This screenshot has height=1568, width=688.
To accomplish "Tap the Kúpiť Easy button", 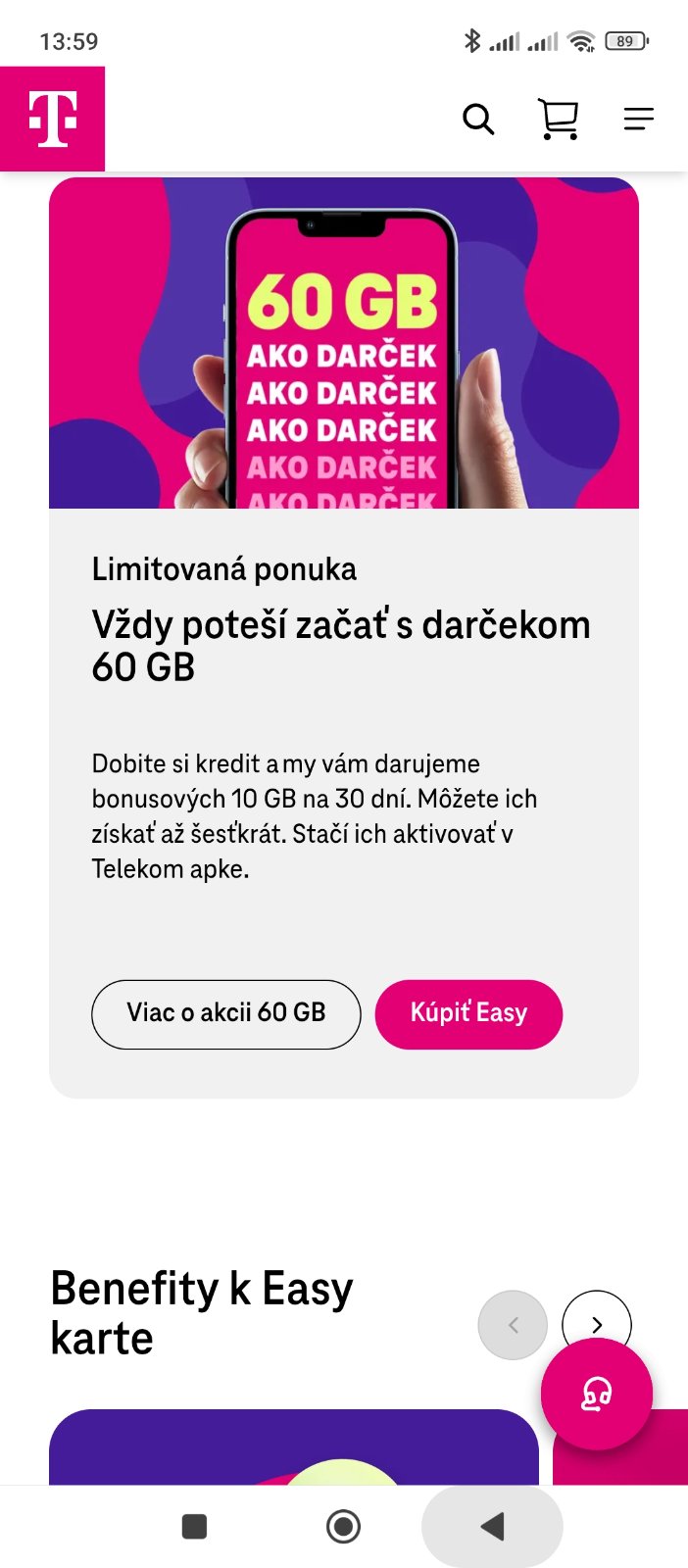I will [468, 1014].
